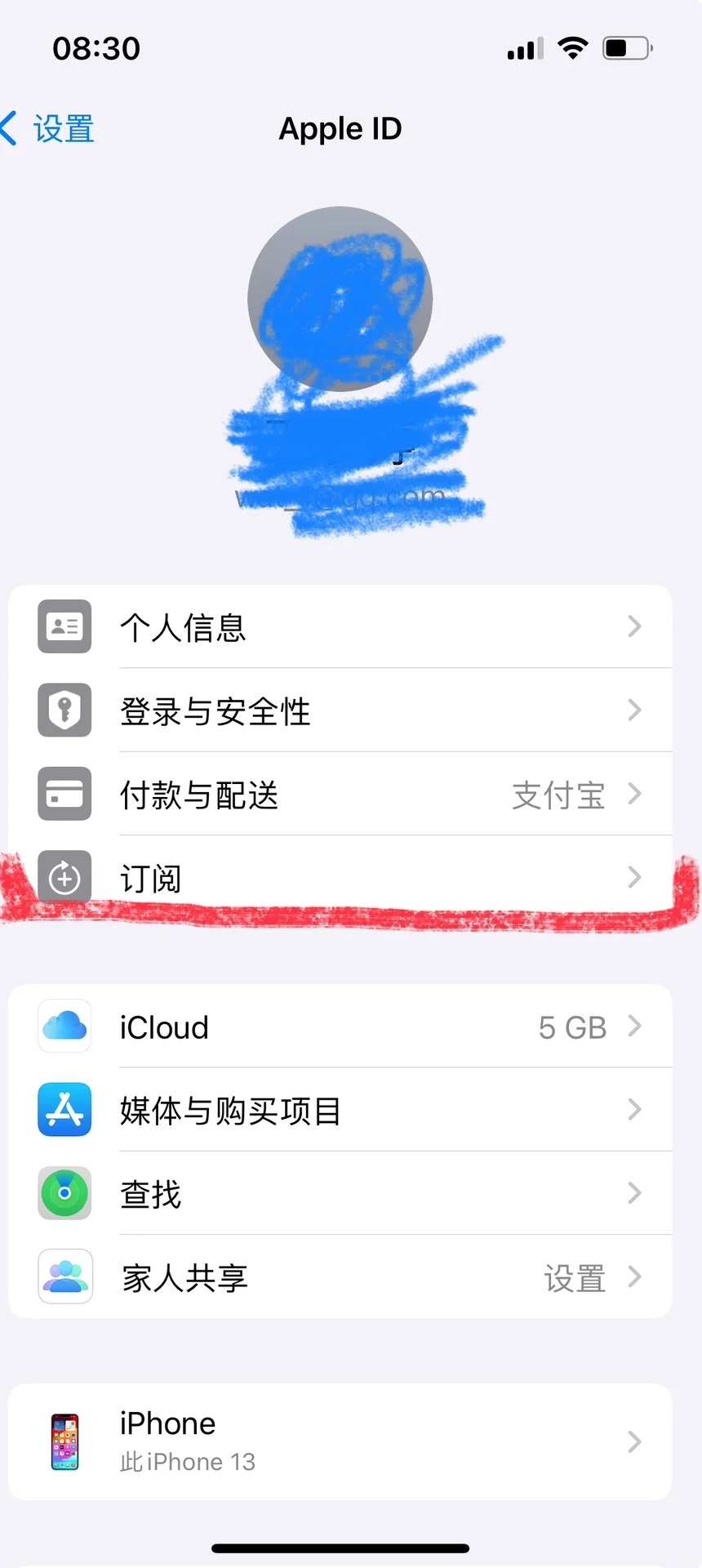Select the key icon for 登录与安全性
The height and width of the screenshot is (1568, 702).
(64, 710)
